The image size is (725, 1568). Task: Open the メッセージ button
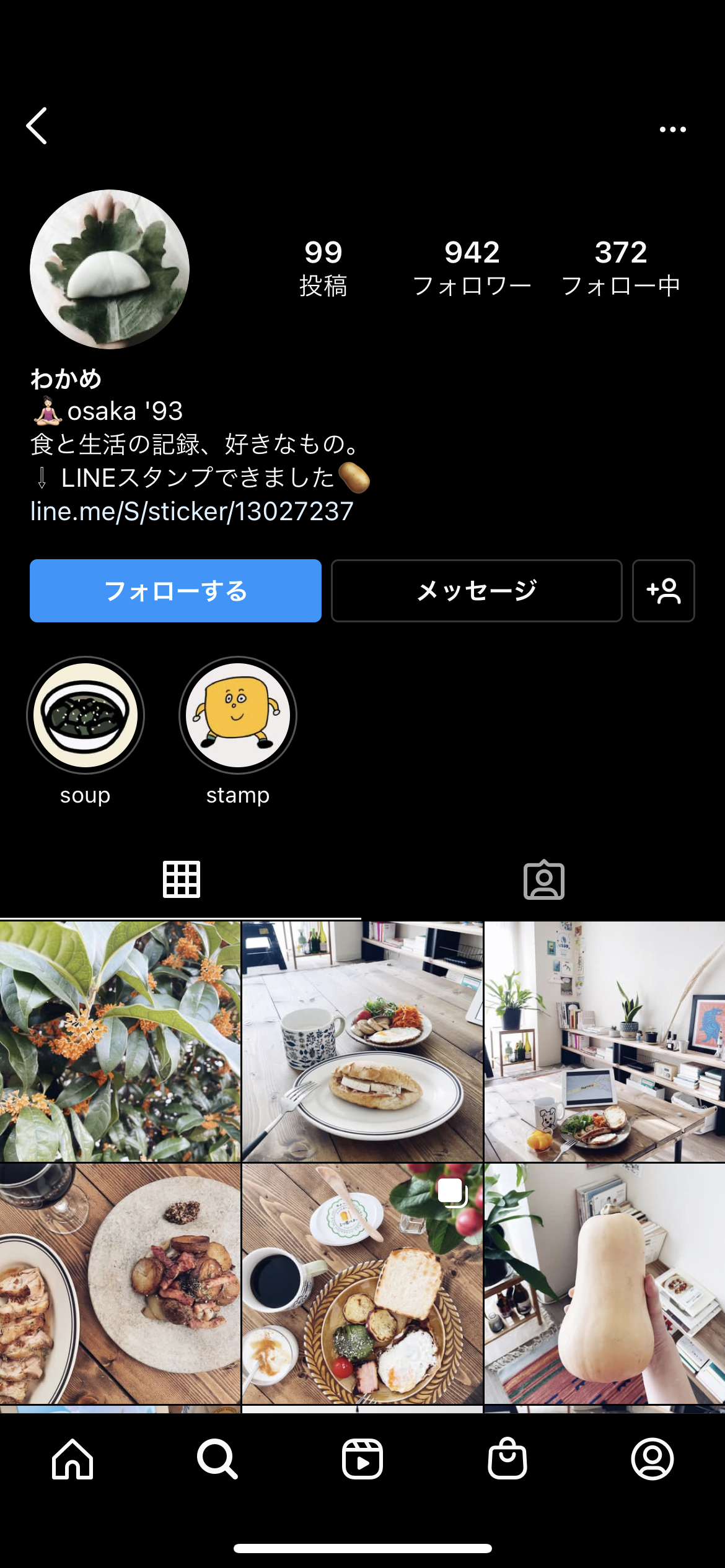point(477,591)
